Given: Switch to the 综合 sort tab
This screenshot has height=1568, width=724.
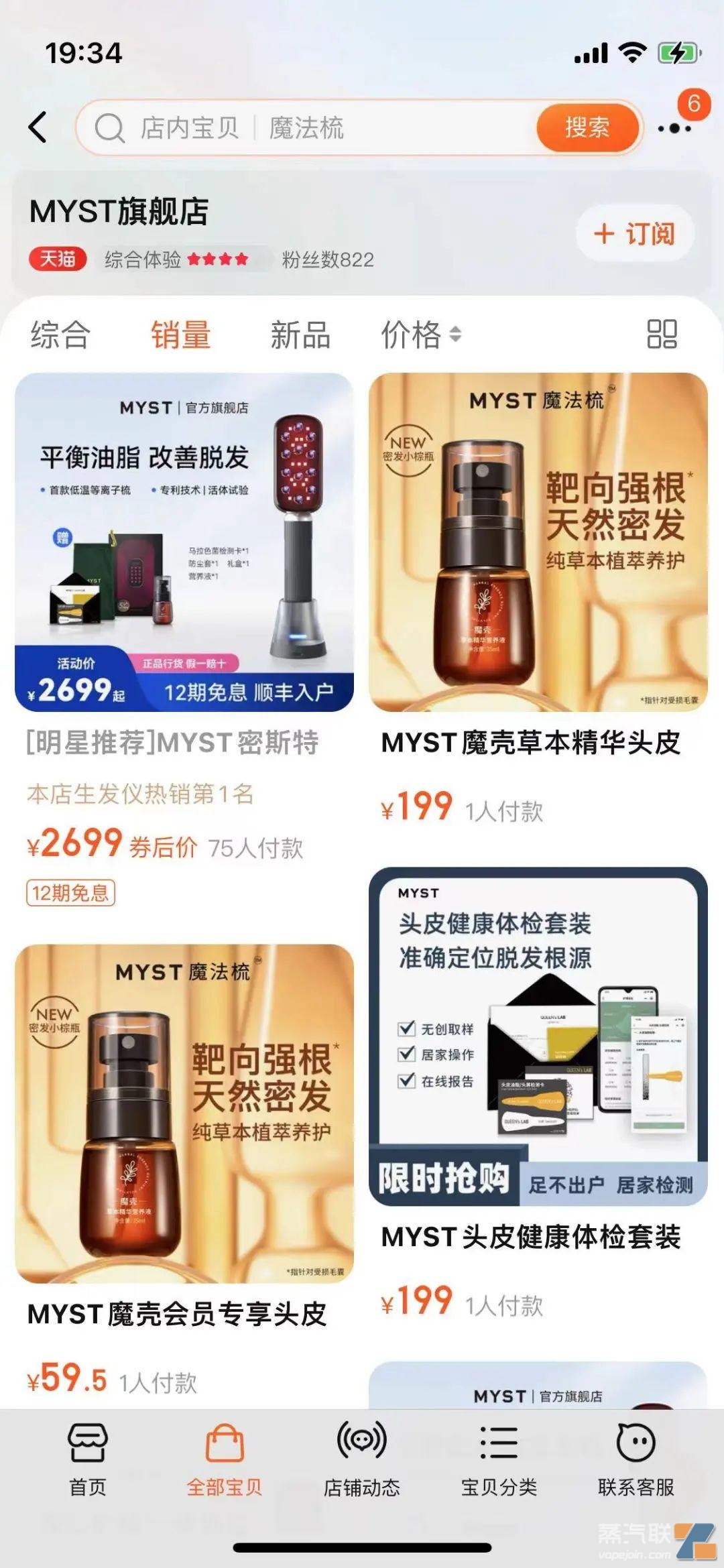Looking at the screenshot, I should (x=60, y=335).
